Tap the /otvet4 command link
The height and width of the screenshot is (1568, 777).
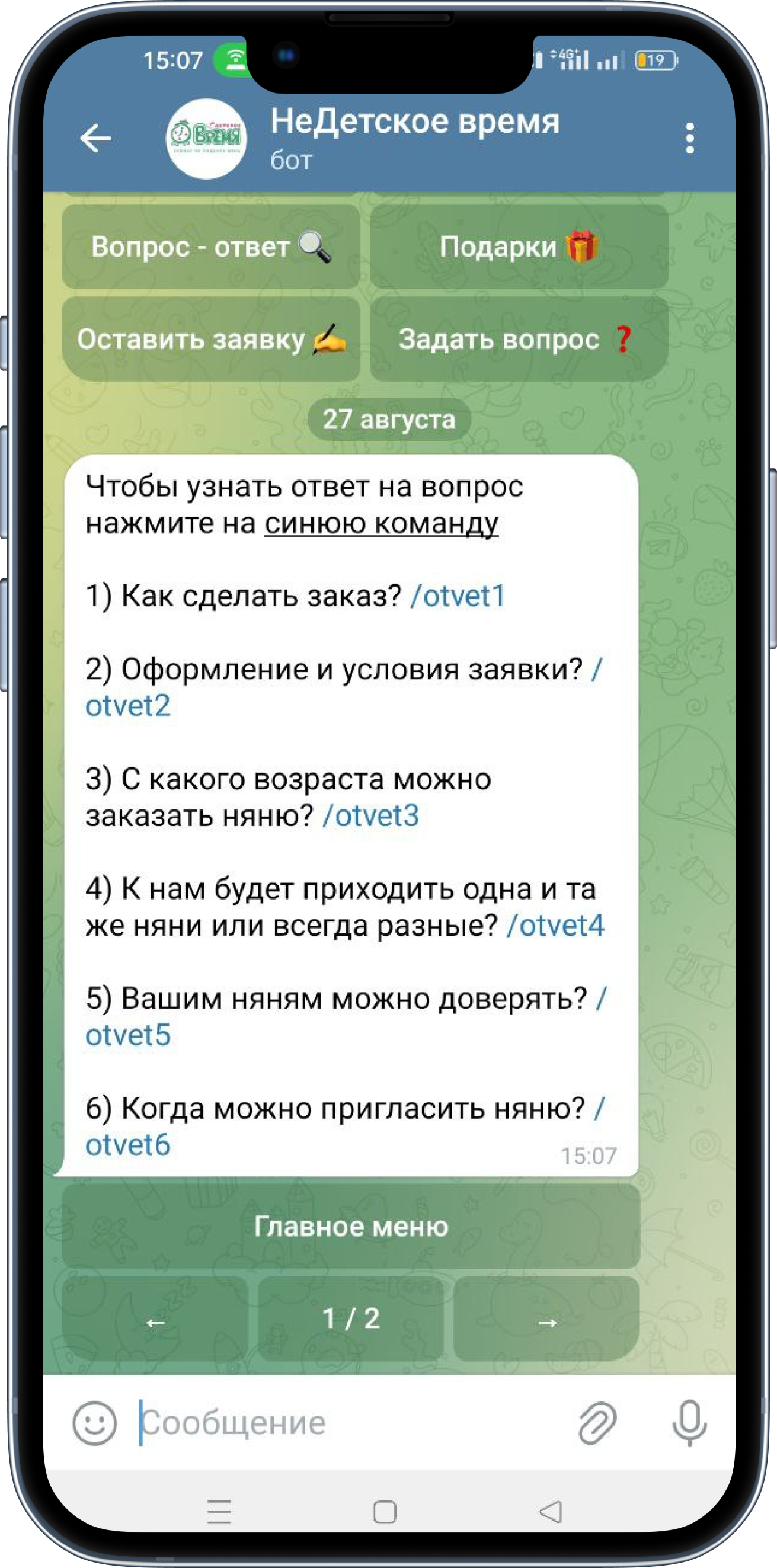pos(555,926)
